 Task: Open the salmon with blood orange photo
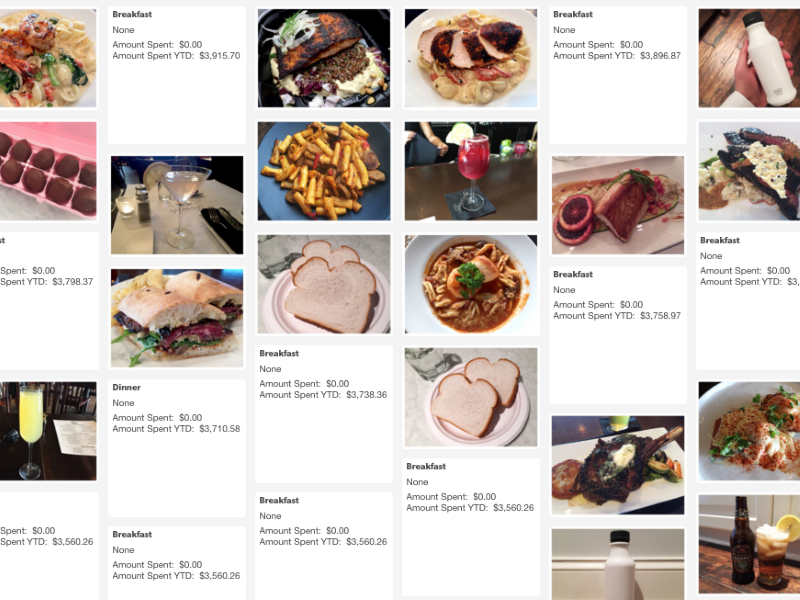(x=617, y=205)
